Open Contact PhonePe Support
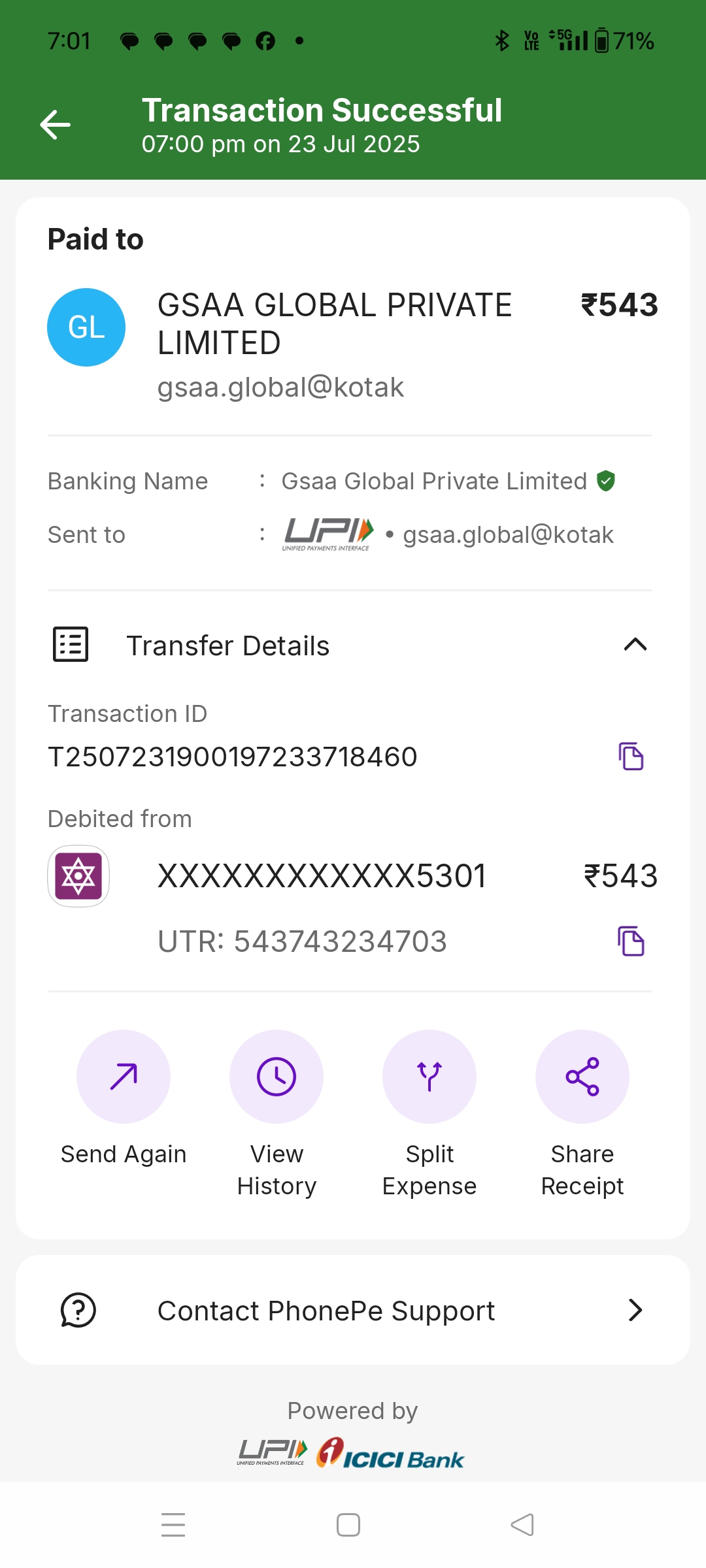This screenshot has width=706, height=1568. click(x=353, y=1311)
